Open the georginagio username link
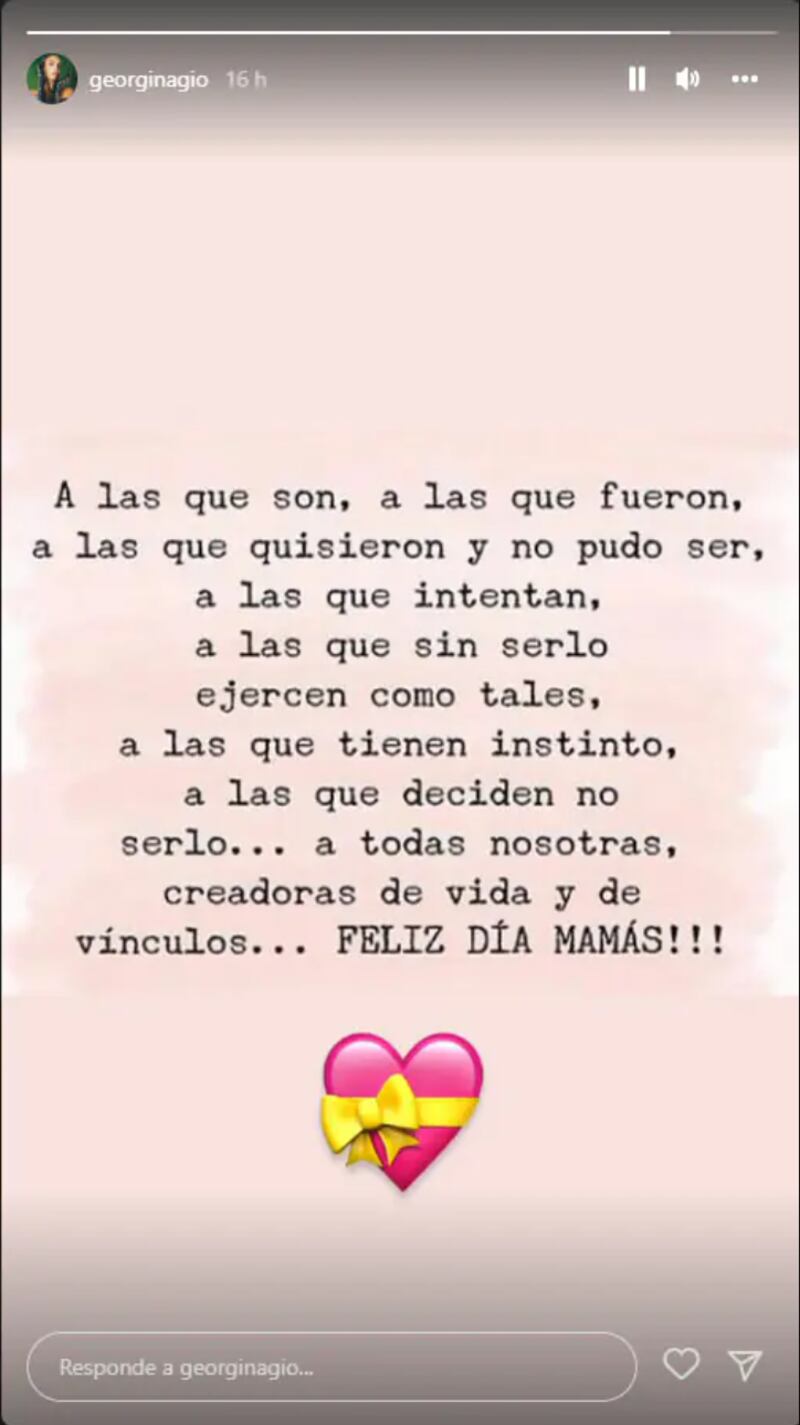The image size is (800, 1425). pyautogui.click(x=148, y=80)
